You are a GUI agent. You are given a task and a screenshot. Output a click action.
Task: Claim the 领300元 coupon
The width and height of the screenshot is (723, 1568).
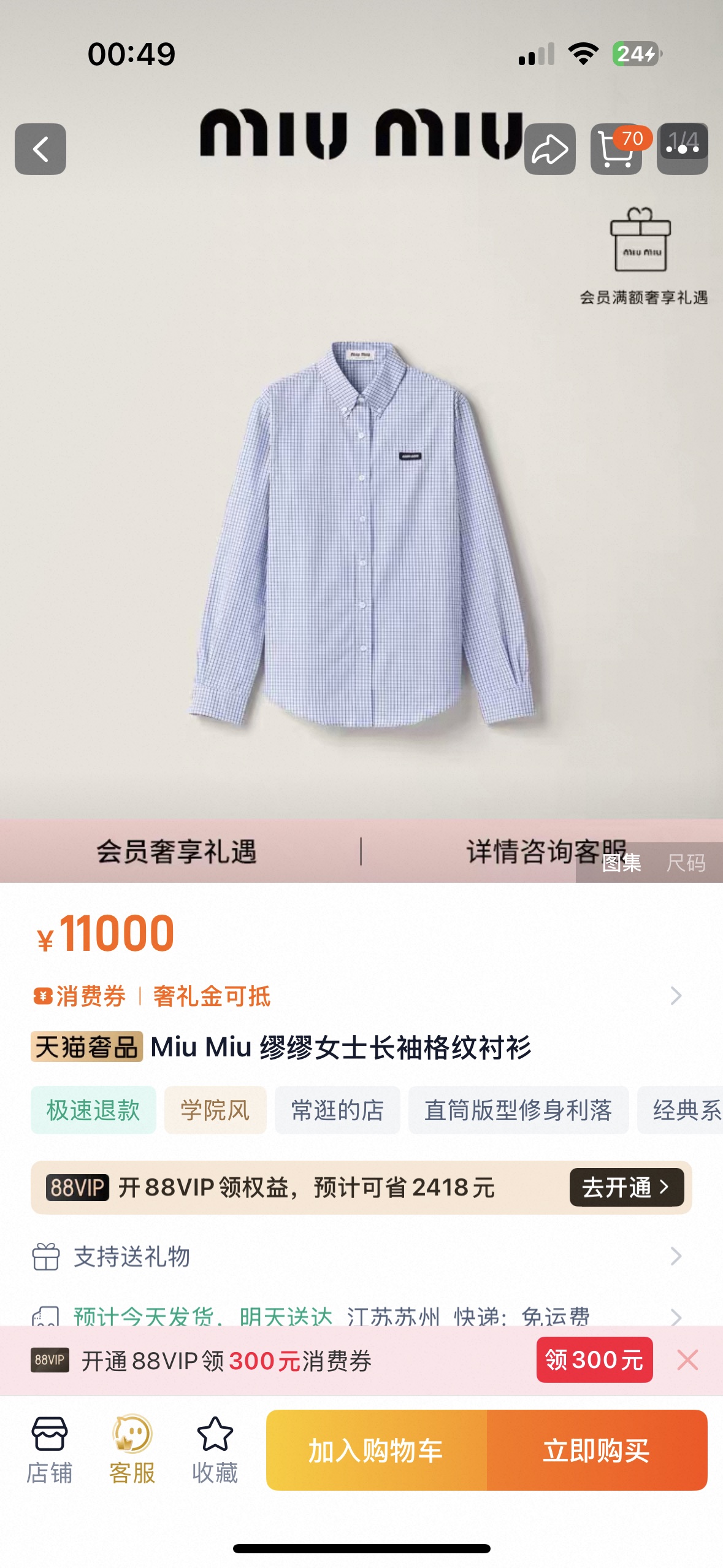point(594,1360)
